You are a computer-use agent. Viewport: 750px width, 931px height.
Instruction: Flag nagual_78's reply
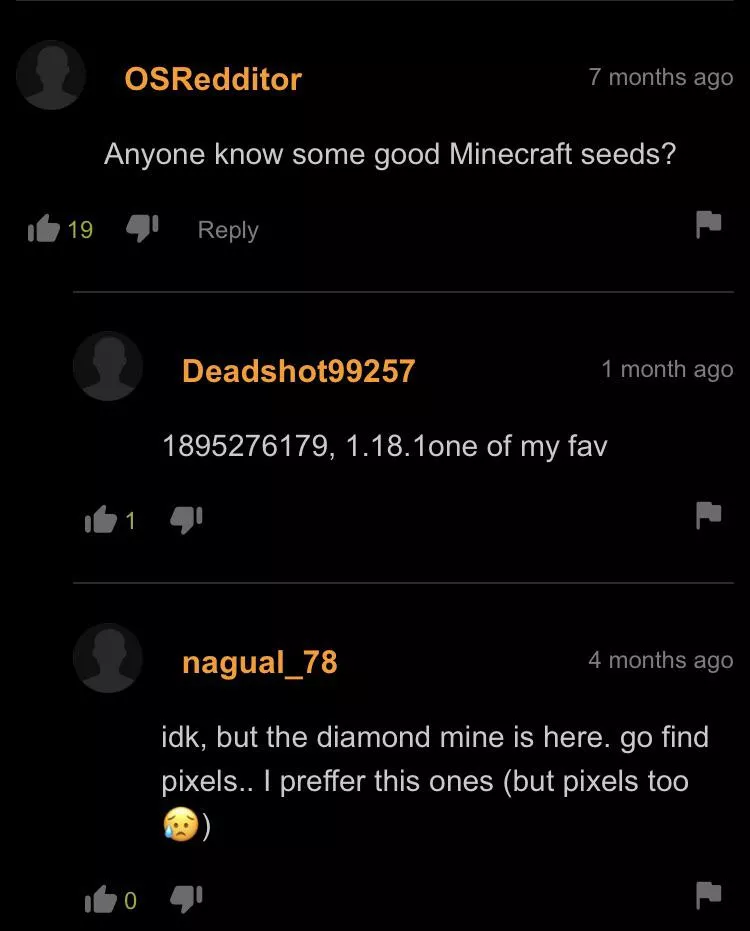click(x=708, y=894)
